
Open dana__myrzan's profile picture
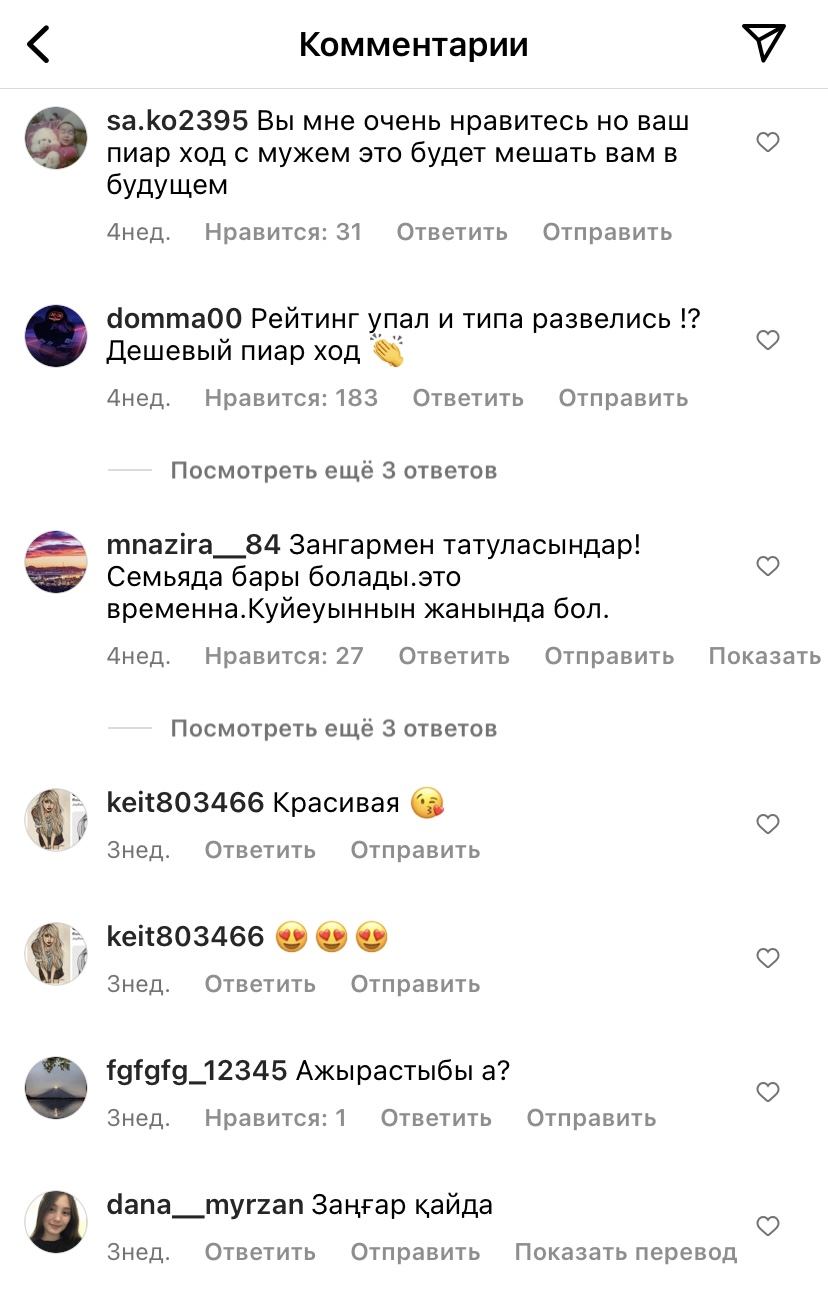[x=56, y=1222]
